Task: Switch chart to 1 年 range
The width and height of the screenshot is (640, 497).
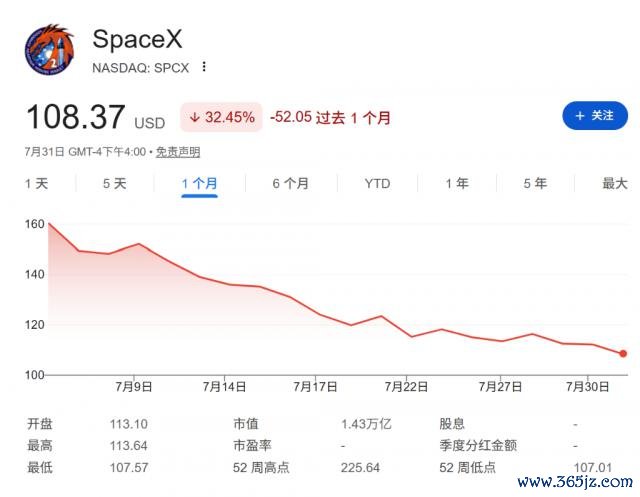Action: pyautogui.click(x=457, y=184)
